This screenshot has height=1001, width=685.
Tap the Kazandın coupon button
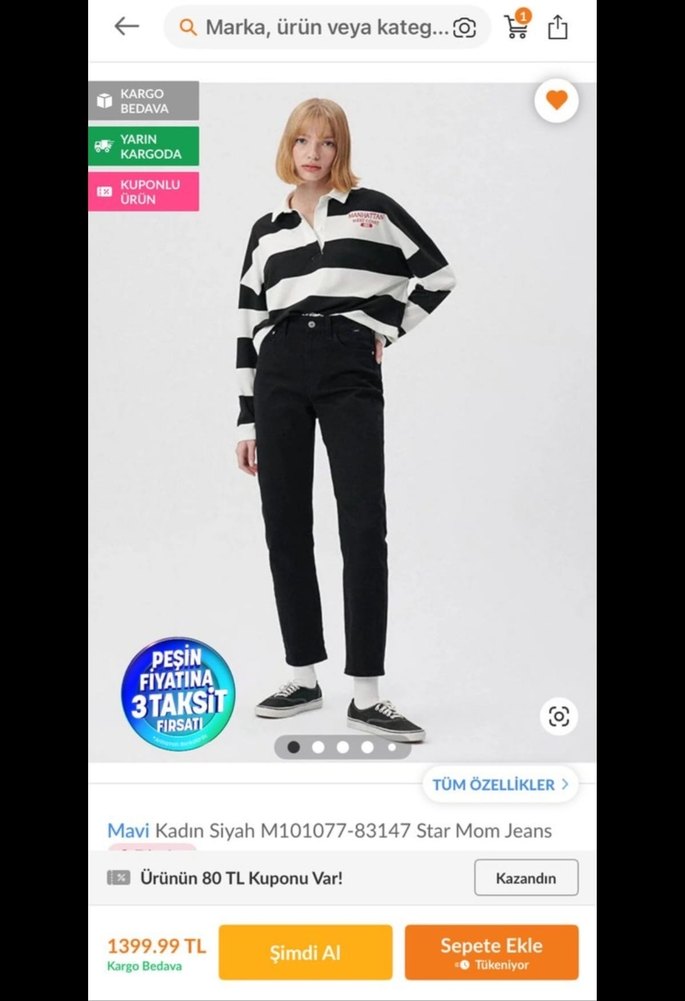click(526, 878)
